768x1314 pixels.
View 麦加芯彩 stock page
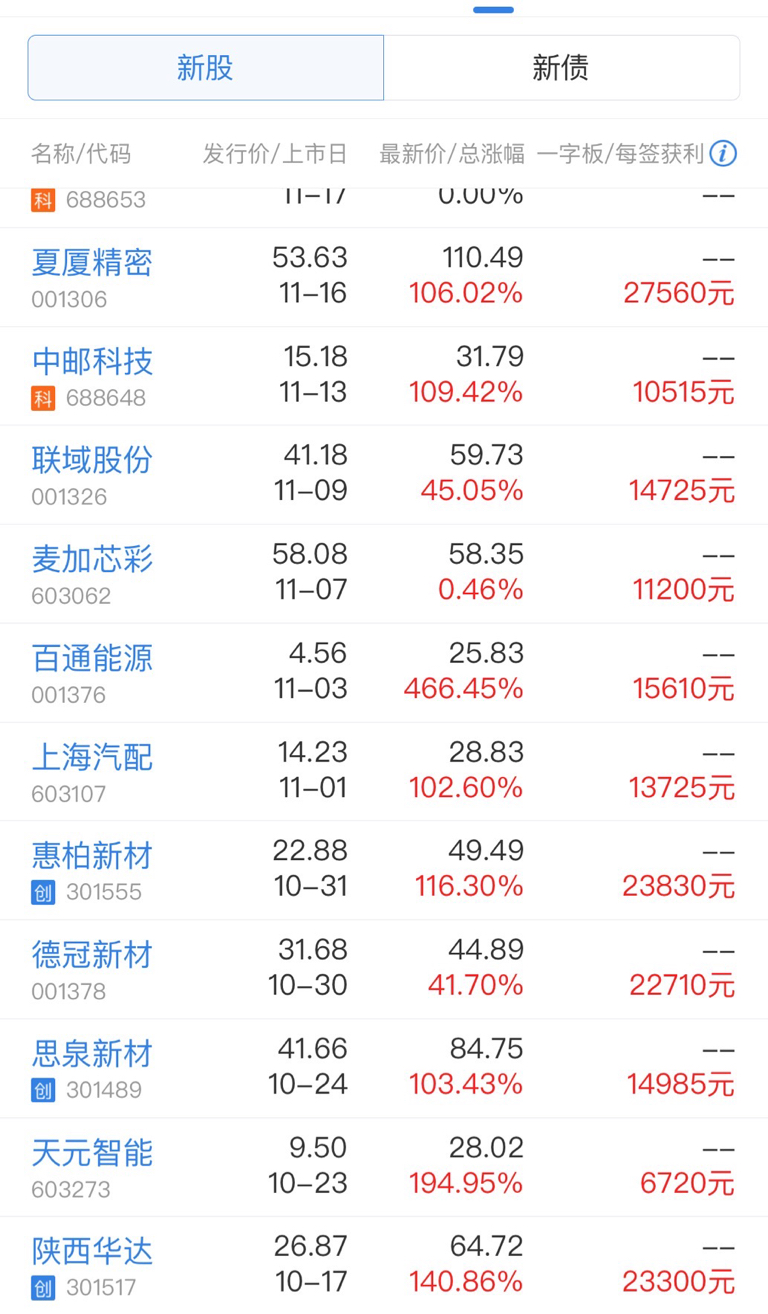point(91,559)
